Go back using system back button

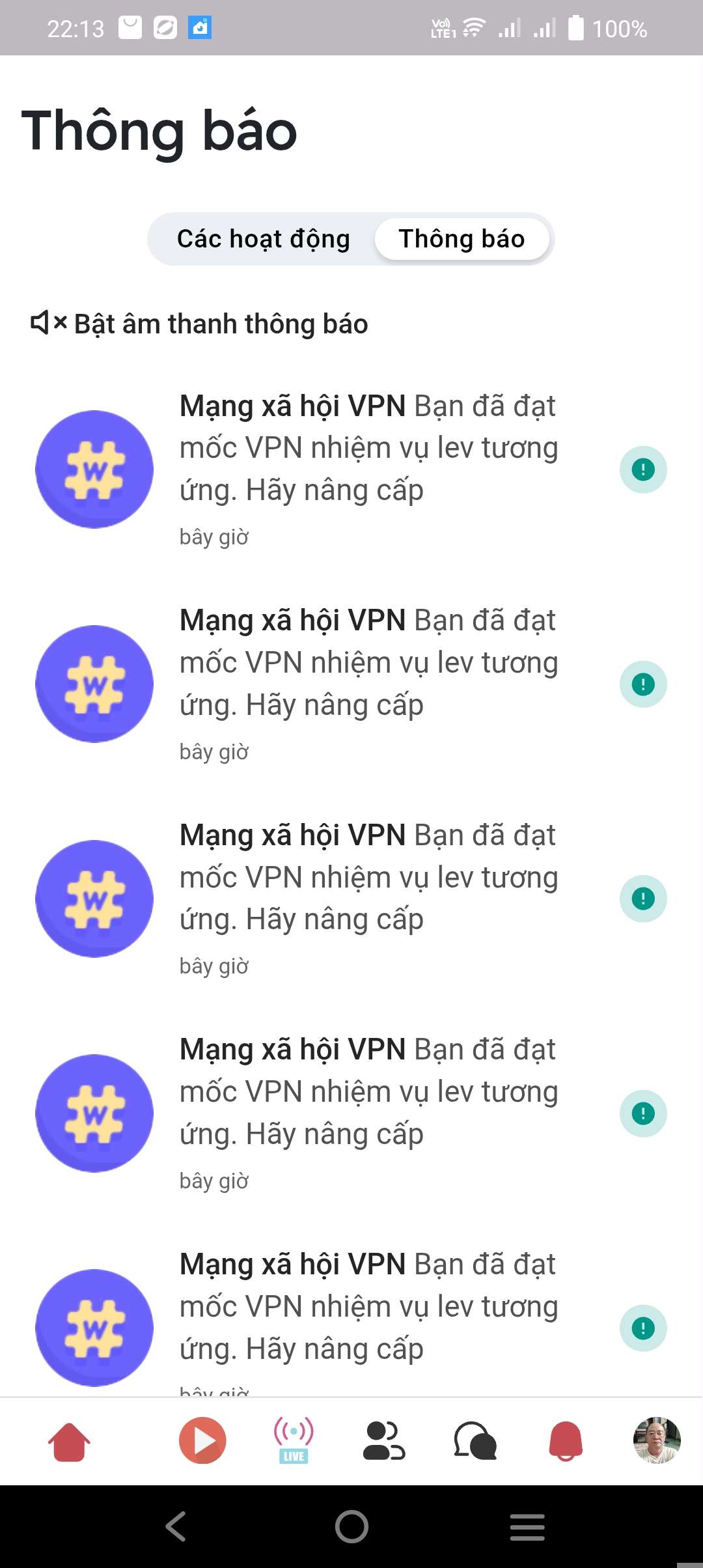click(x=176, y=1526)
